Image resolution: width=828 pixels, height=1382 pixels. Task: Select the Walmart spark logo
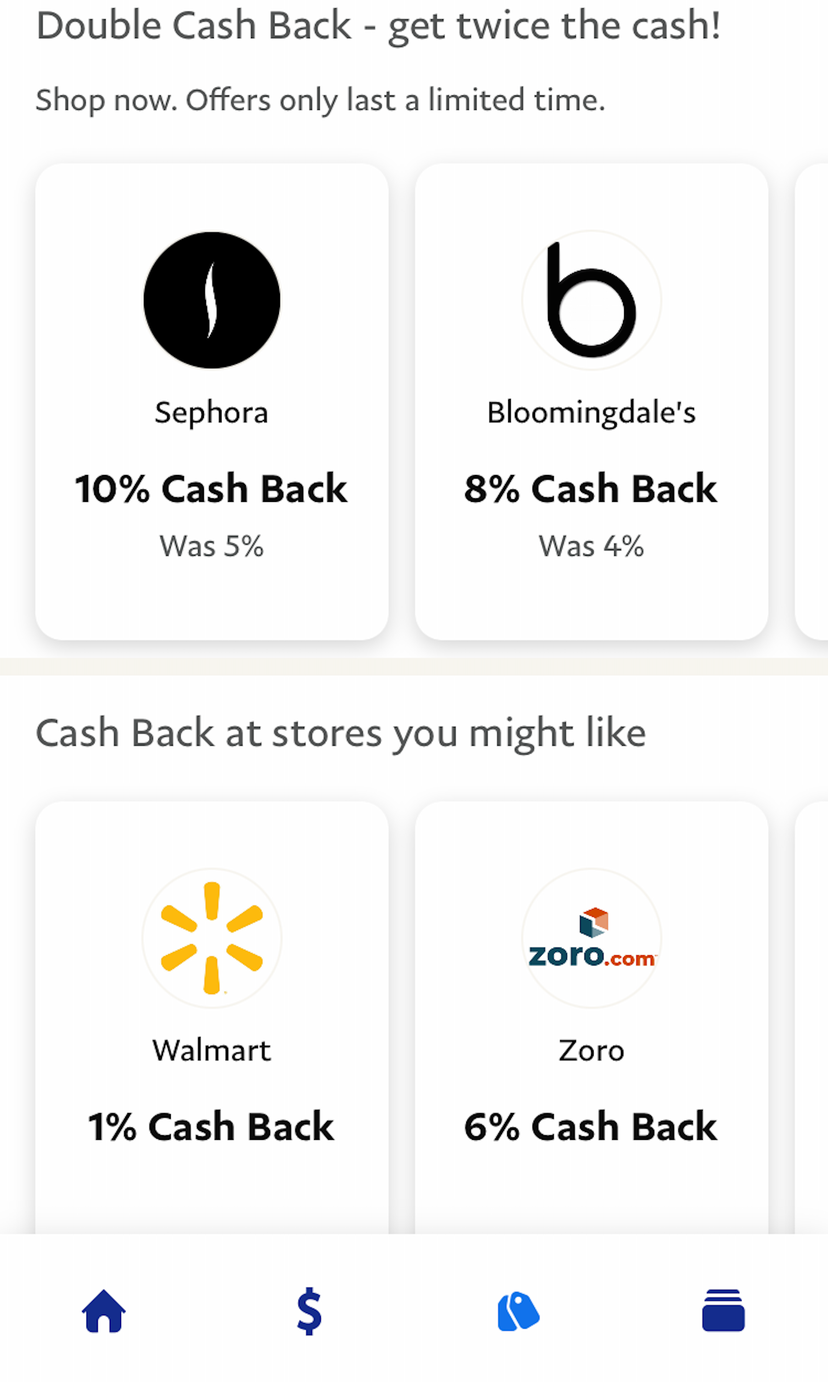211,937
